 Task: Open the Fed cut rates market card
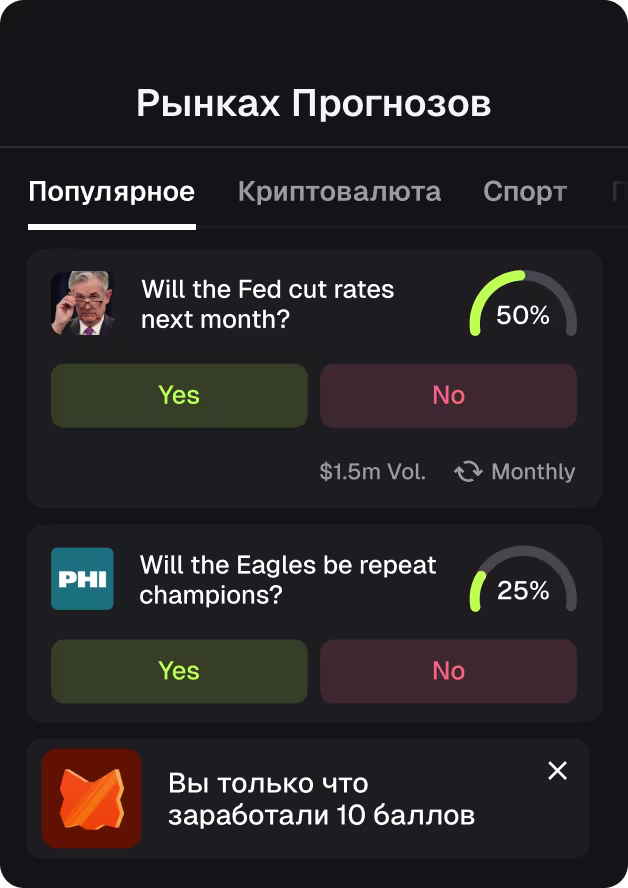267,304
